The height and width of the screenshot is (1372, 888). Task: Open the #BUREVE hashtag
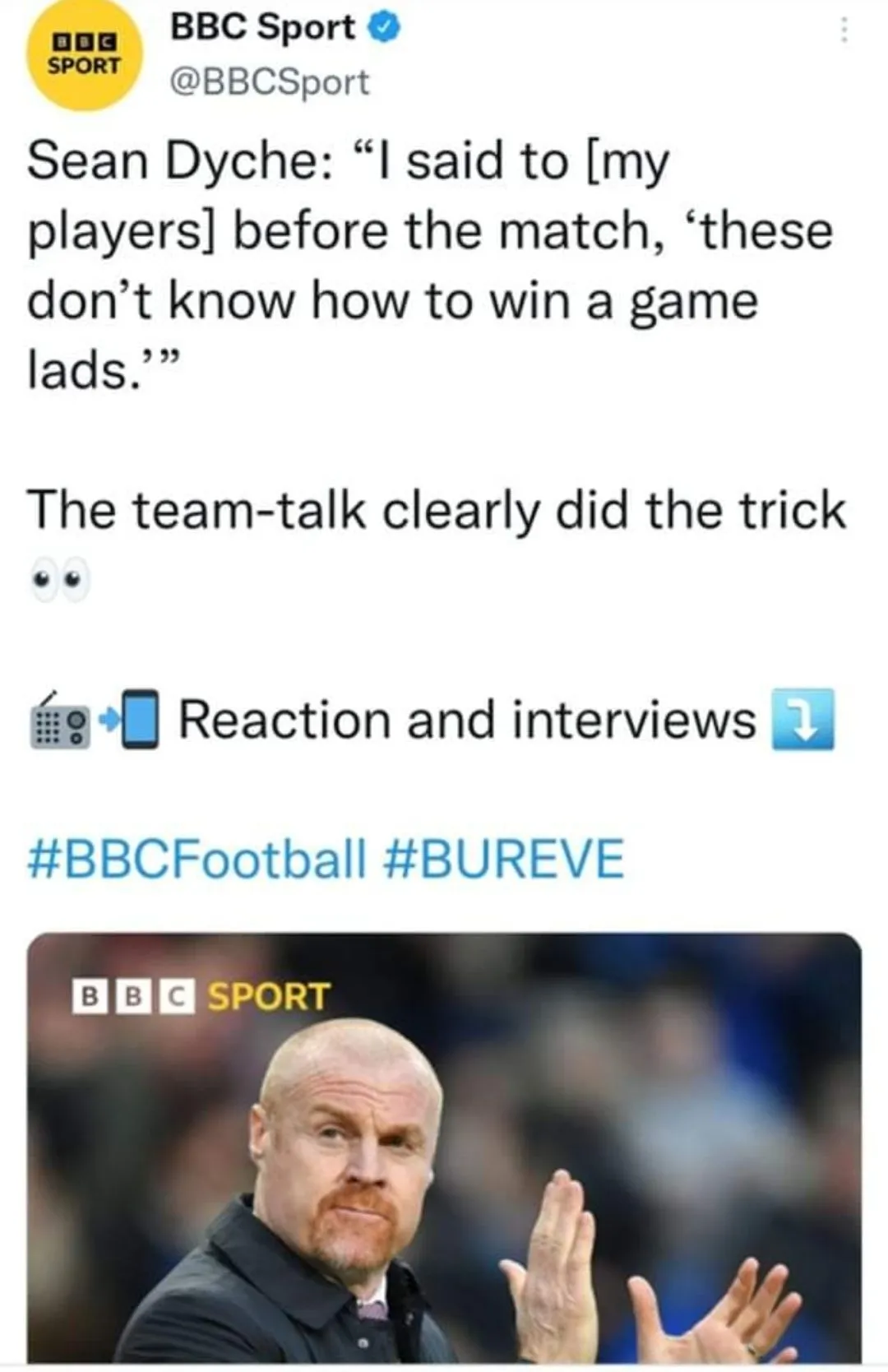tap(503, 859)
